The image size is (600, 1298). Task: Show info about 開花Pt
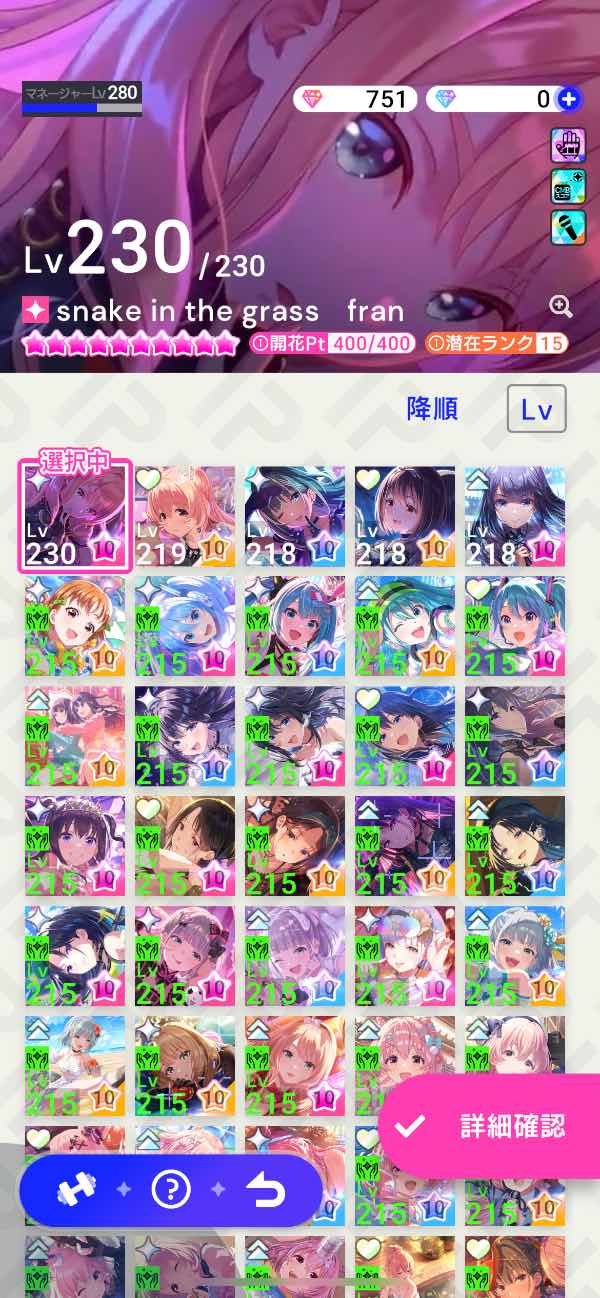(x=258, y=343)
